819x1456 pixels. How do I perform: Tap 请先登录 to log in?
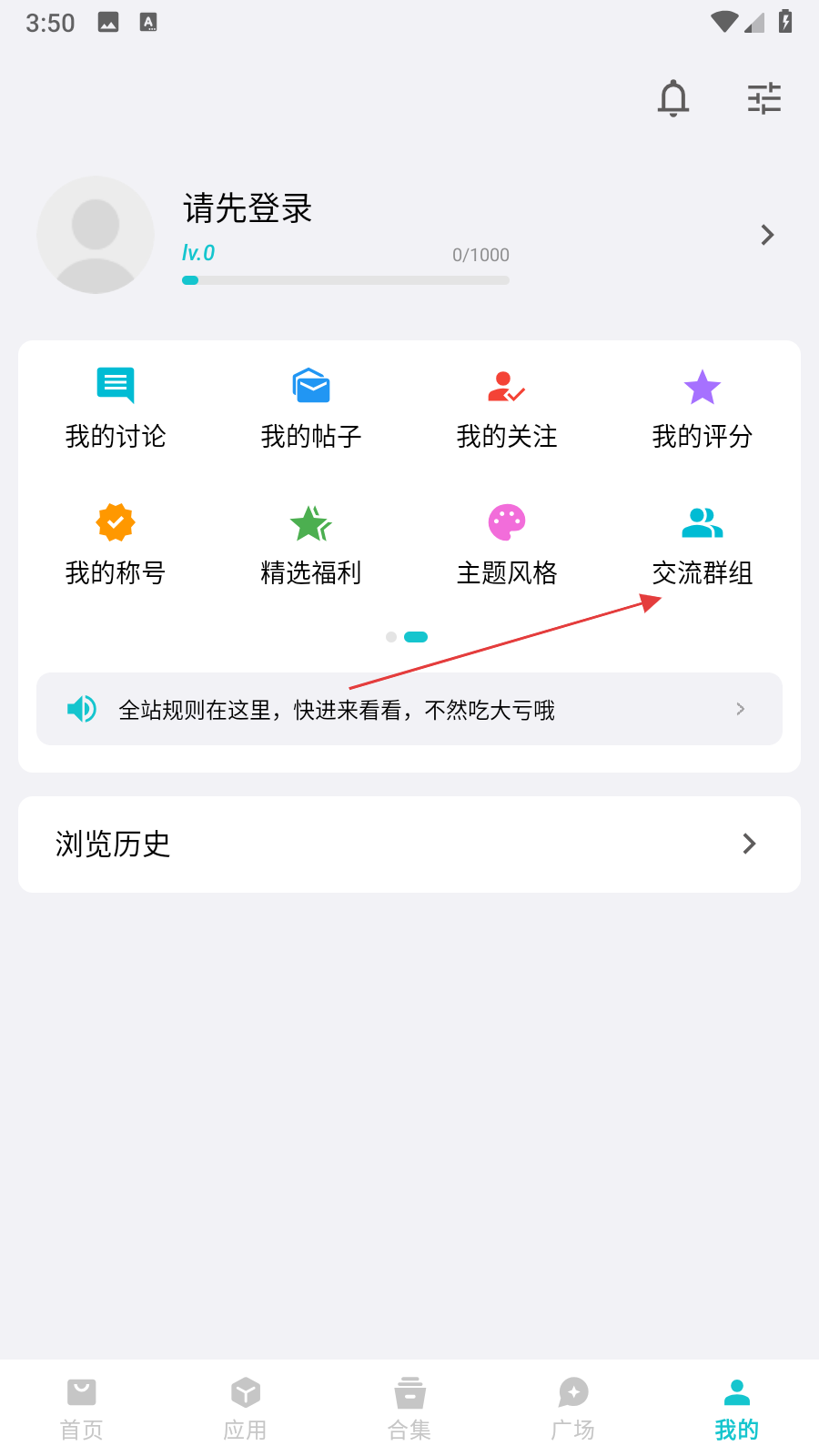click(248, 209)
